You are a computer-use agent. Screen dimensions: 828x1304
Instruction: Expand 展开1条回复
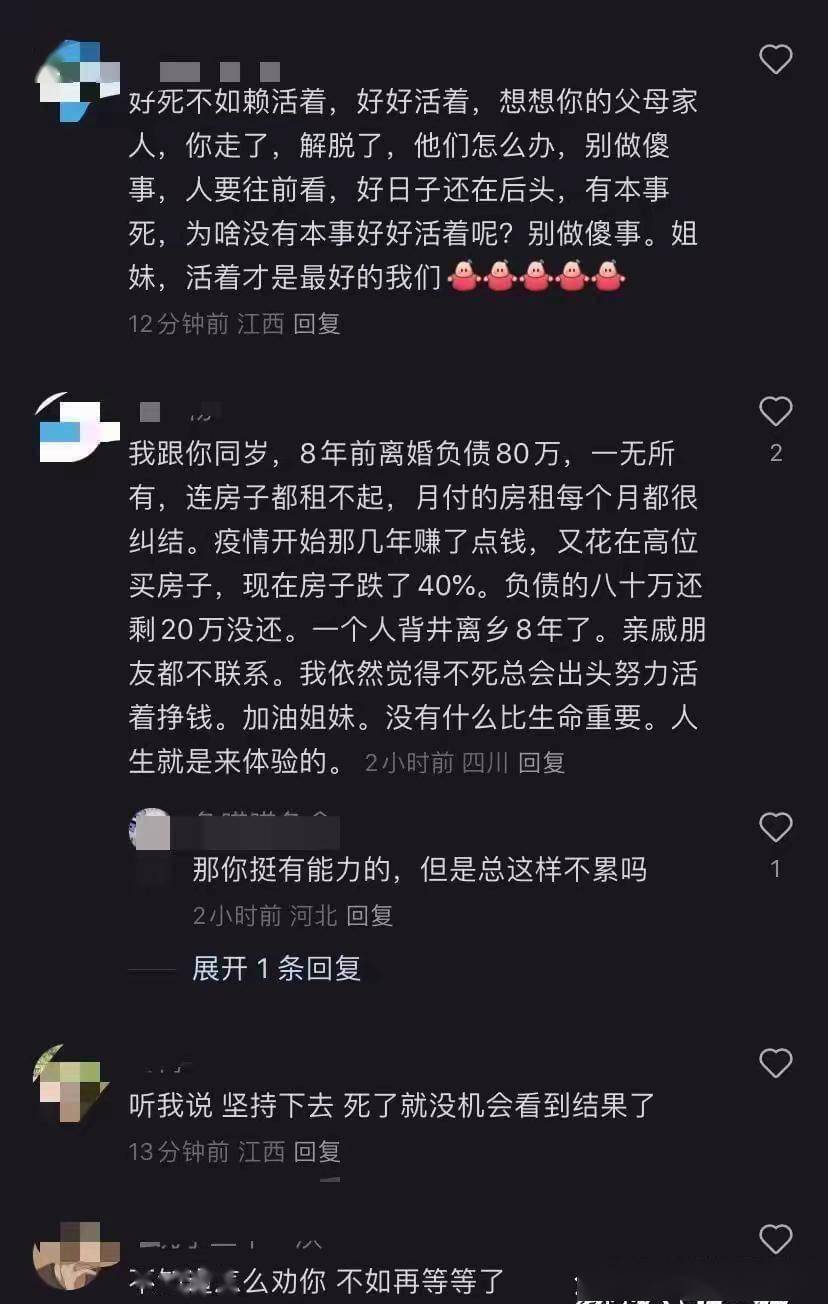click(276, 968)
